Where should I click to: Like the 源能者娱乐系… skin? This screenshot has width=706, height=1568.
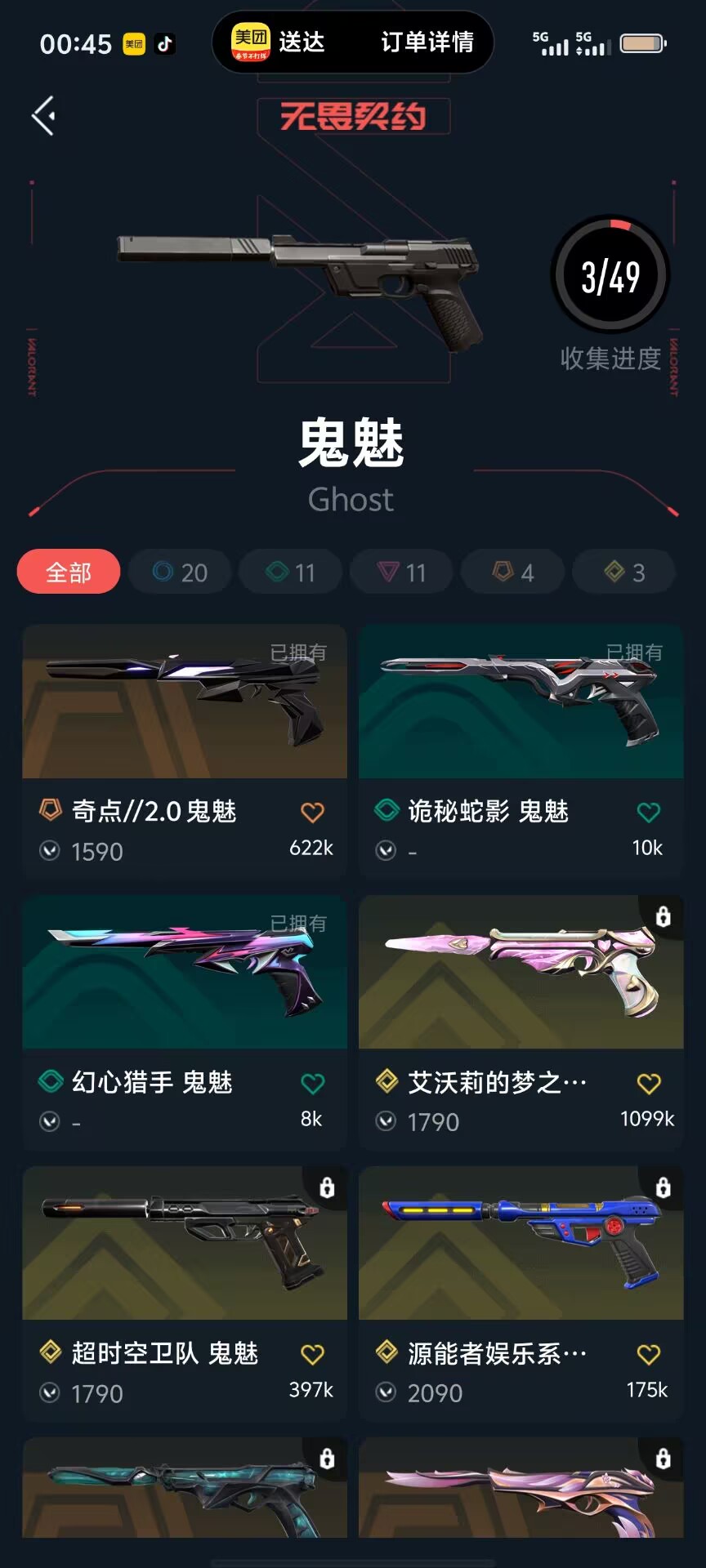648,1355
